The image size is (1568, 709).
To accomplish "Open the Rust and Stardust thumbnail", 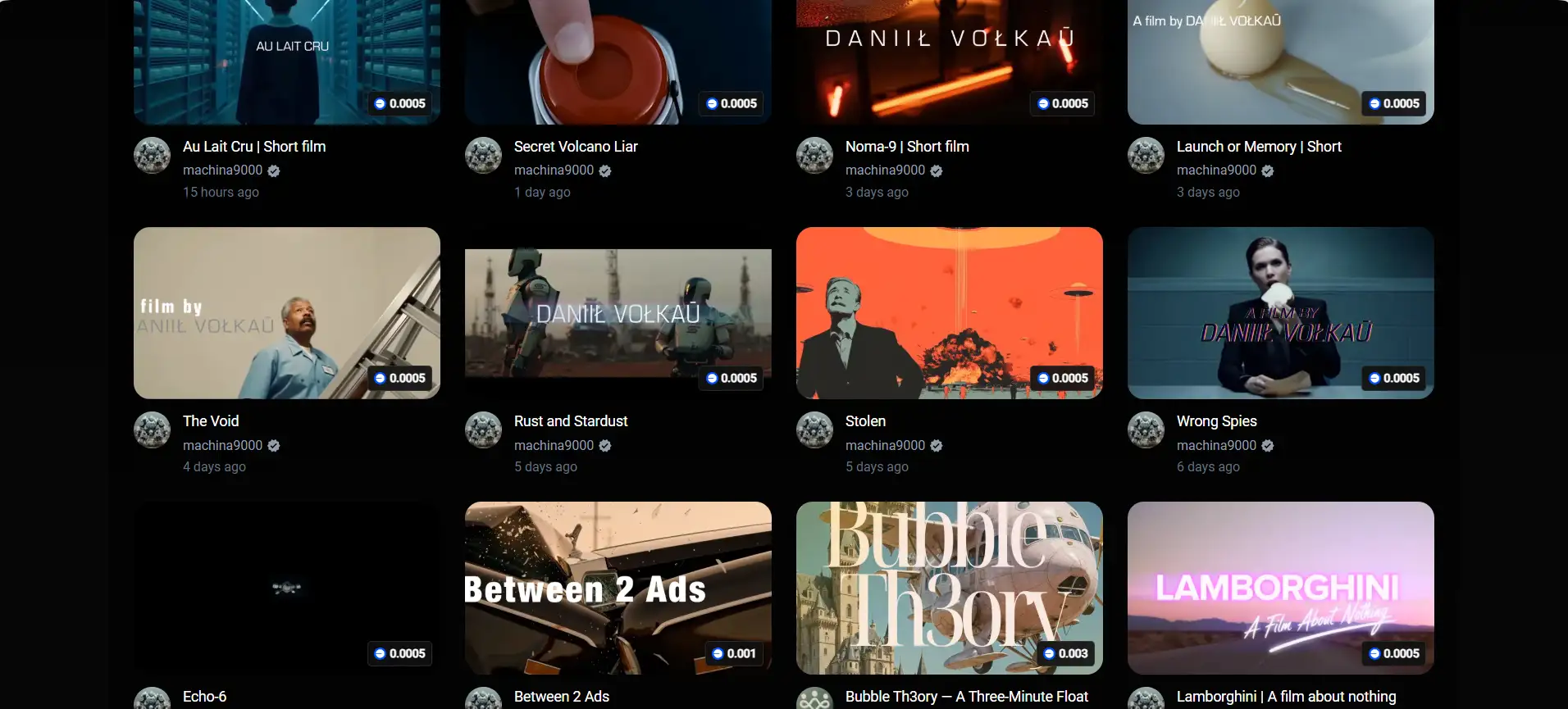I will 618,312.
